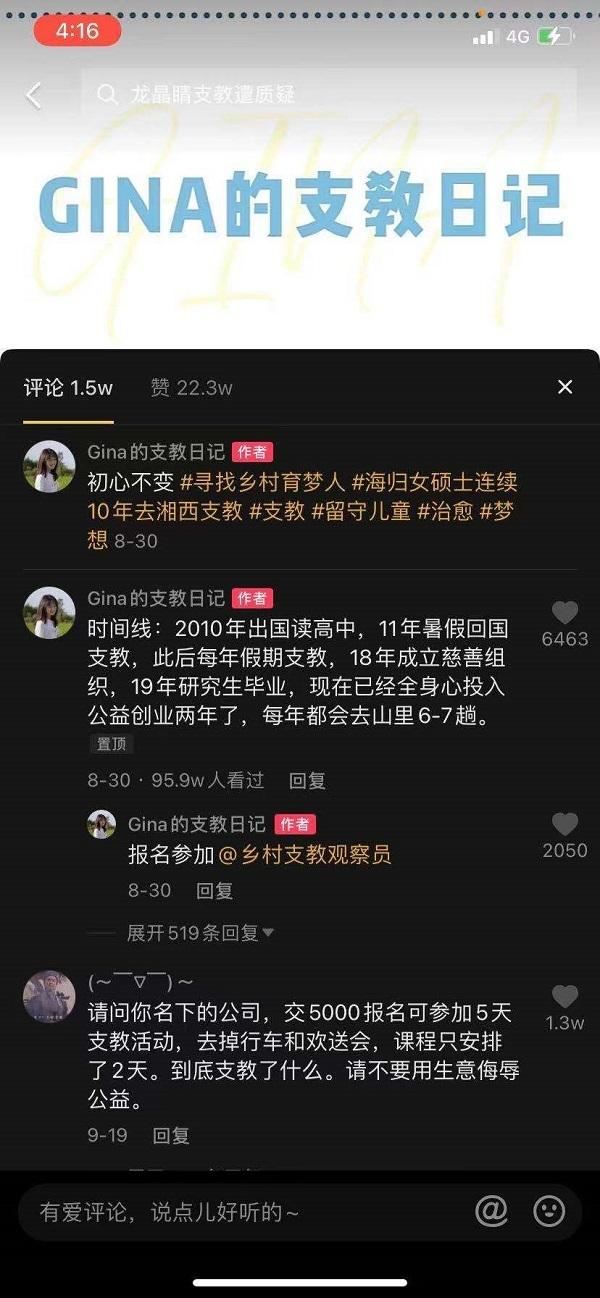
Task: Reply to the 9-19 comment
Action: coord(171,1135)
